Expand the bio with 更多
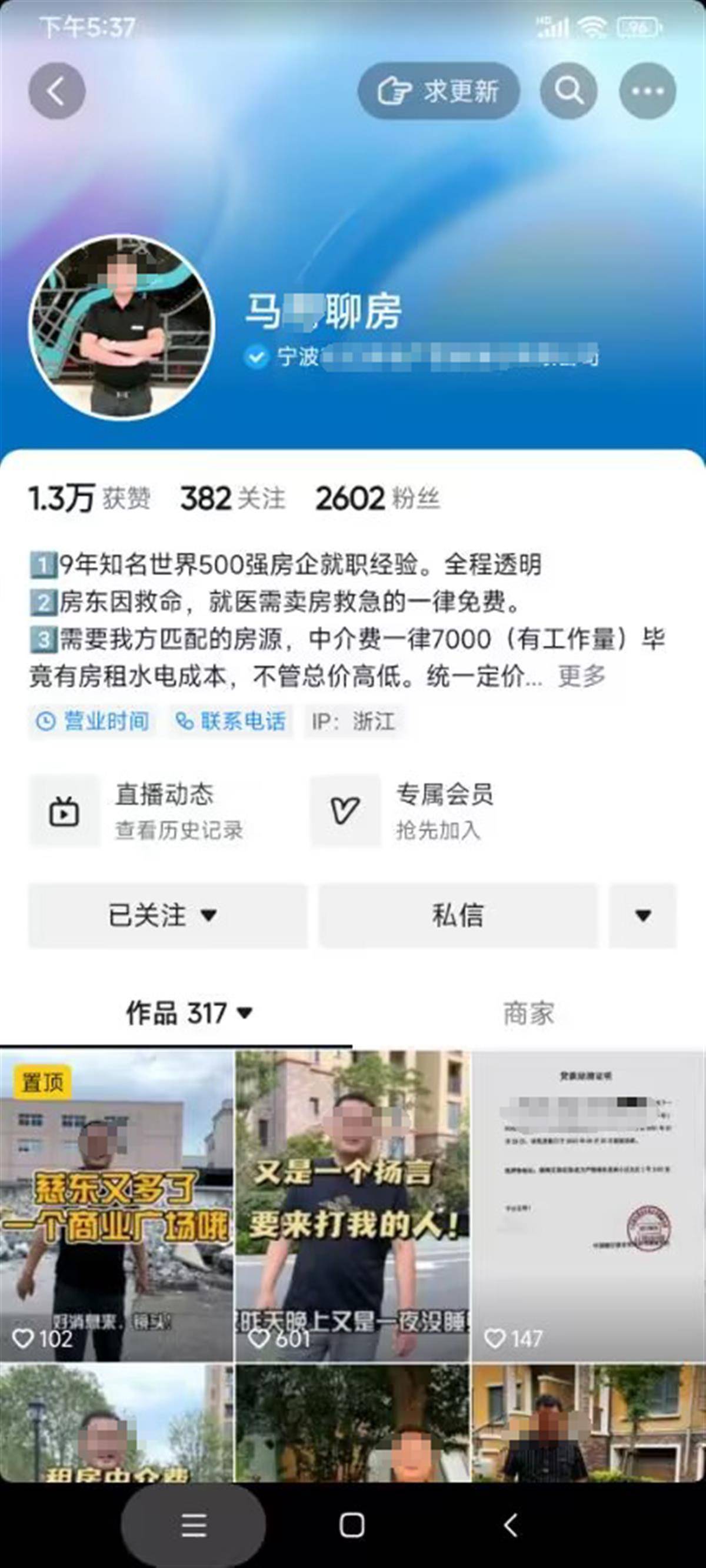The image size is (706, 1568). click(x=582, y=676)
